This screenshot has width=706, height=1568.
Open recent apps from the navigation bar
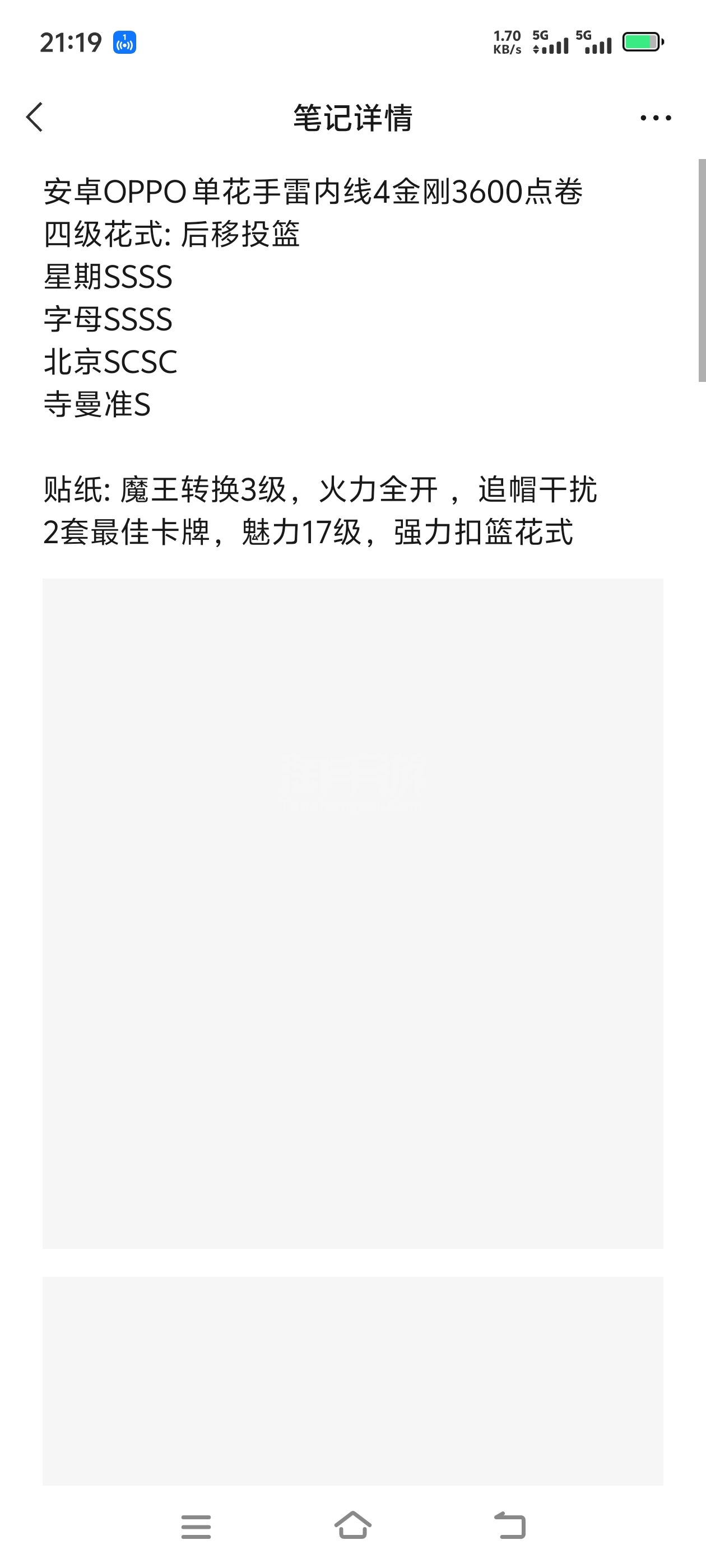(x=196, y=1527)
